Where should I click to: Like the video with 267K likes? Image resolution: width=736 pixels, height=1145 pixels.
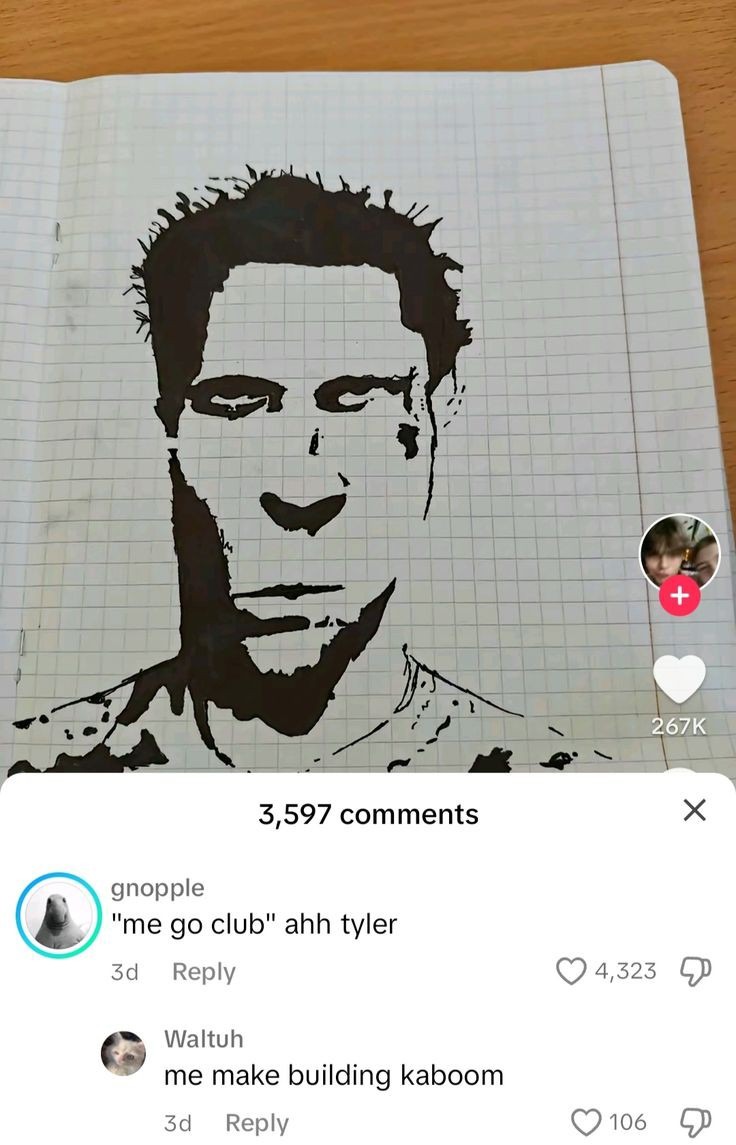click(x=679, y=681)
